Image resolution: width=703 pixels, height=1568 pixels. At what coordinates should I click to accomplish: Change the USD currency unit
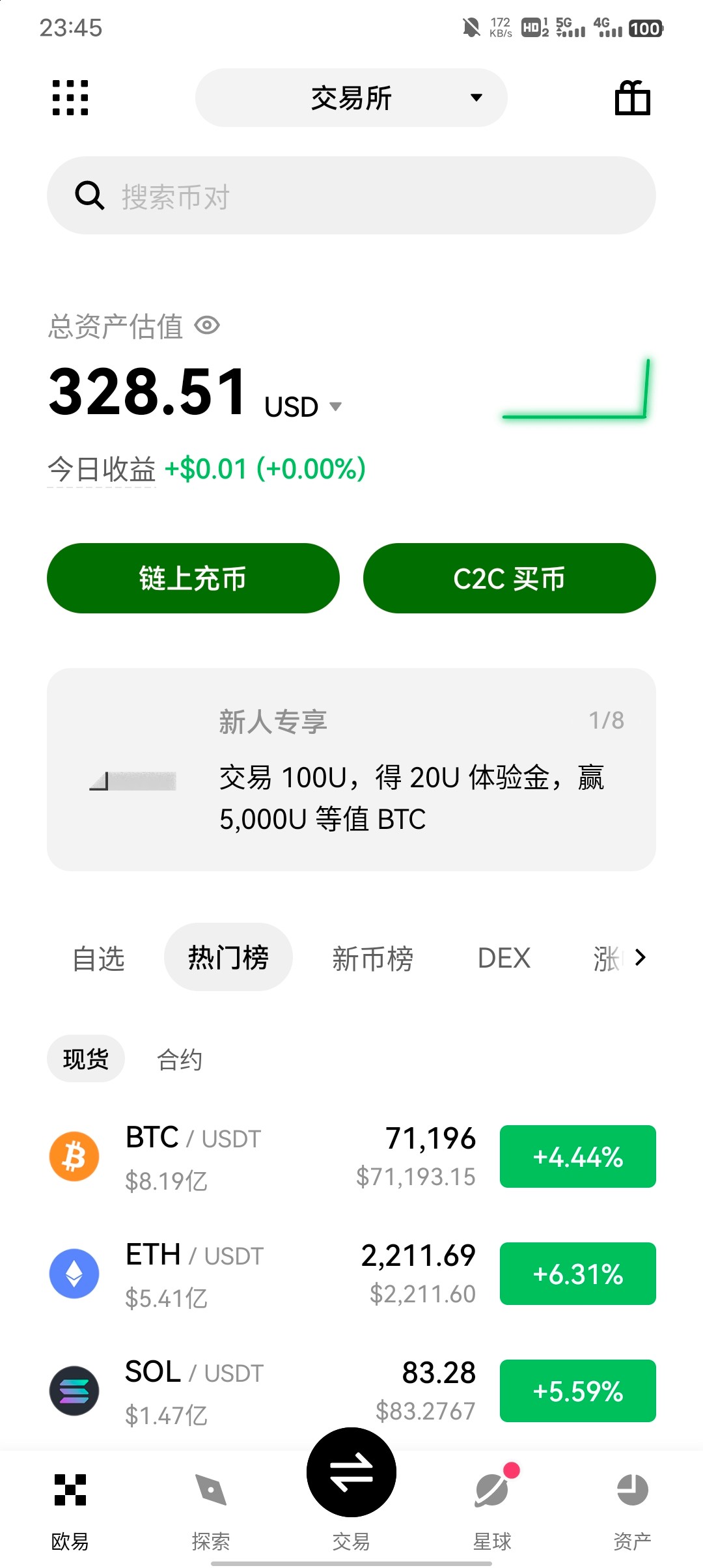(303, 407)
